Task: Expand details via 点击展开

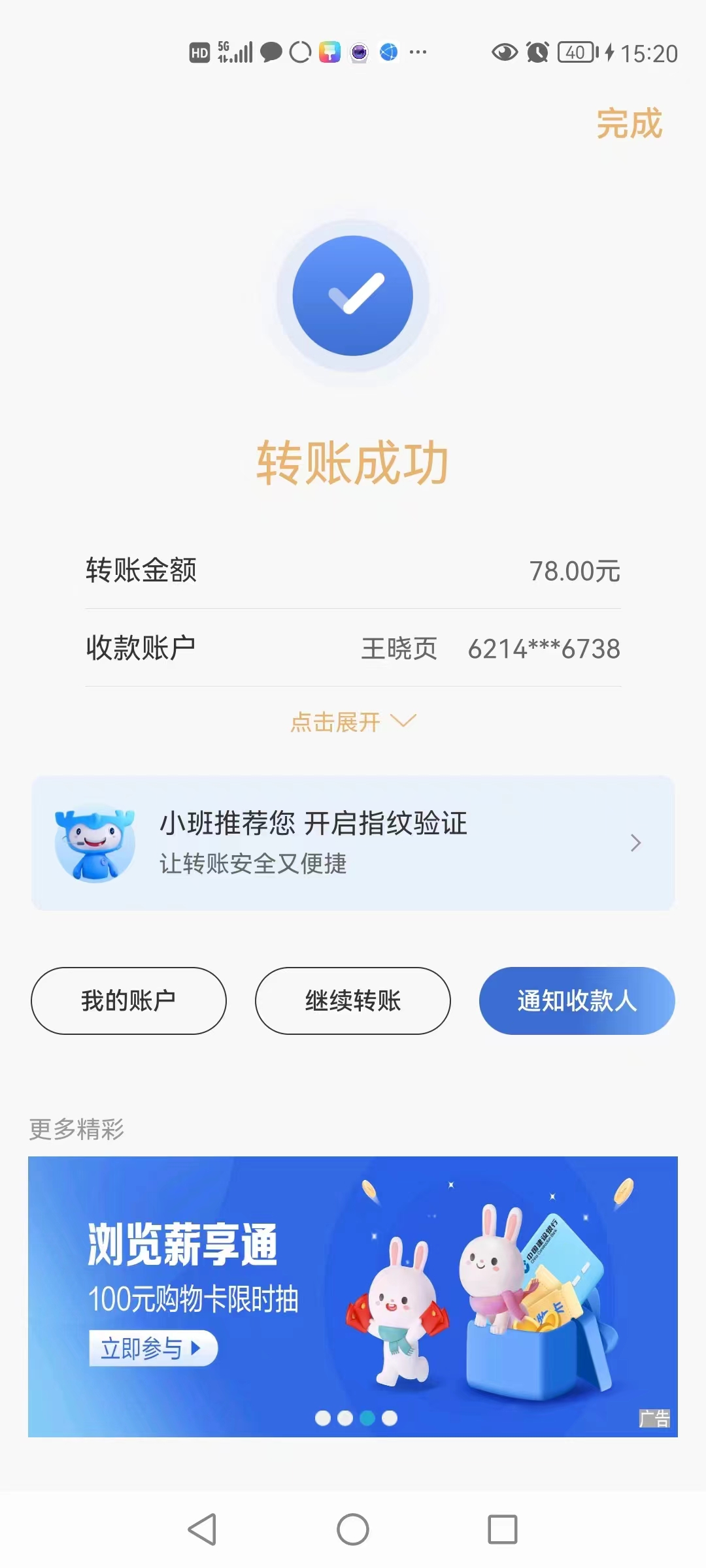Action: pos(353,722)
